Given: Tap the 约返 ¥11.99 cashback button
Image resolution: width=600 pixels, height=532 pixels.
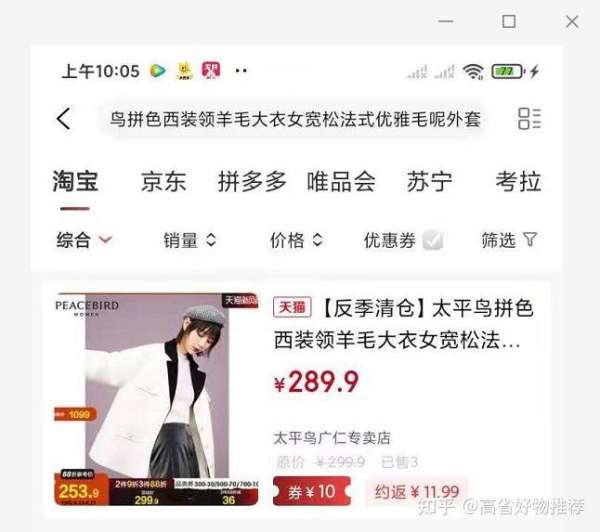Looking at the screenshot, I should click(x=417, y=491).
